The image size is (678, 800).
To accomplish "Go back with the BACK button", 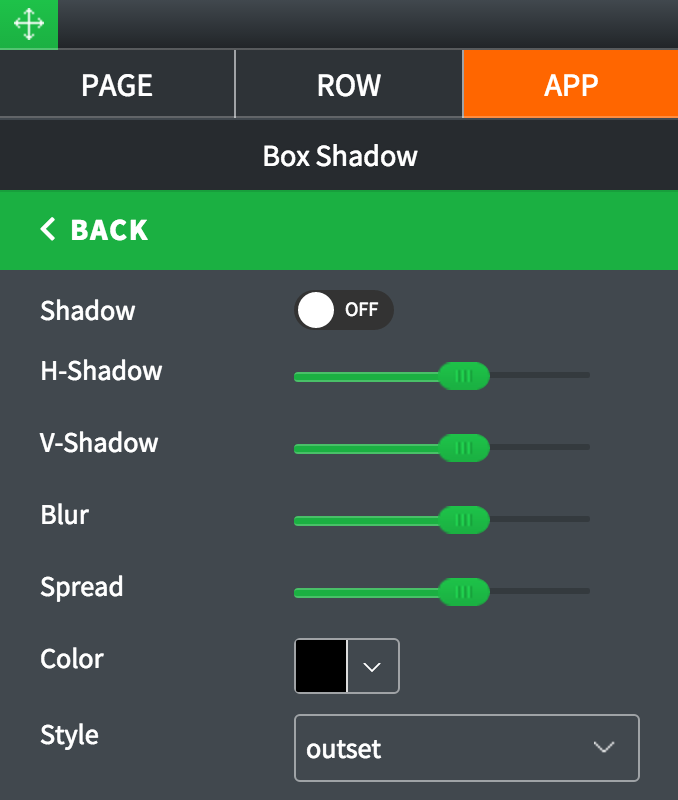I will coord(94,230).
